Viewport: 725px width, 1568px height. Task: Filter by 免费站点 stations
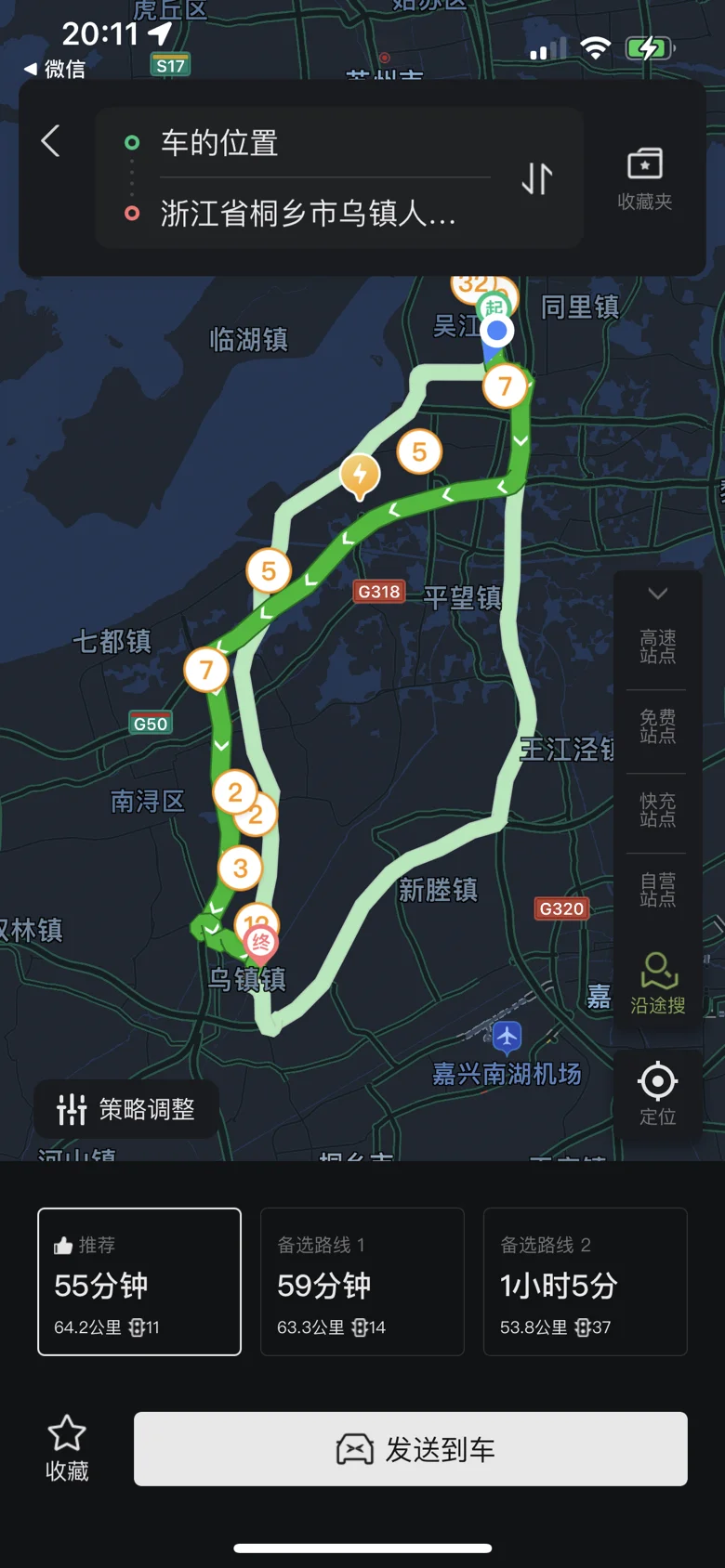click(658, 726)
